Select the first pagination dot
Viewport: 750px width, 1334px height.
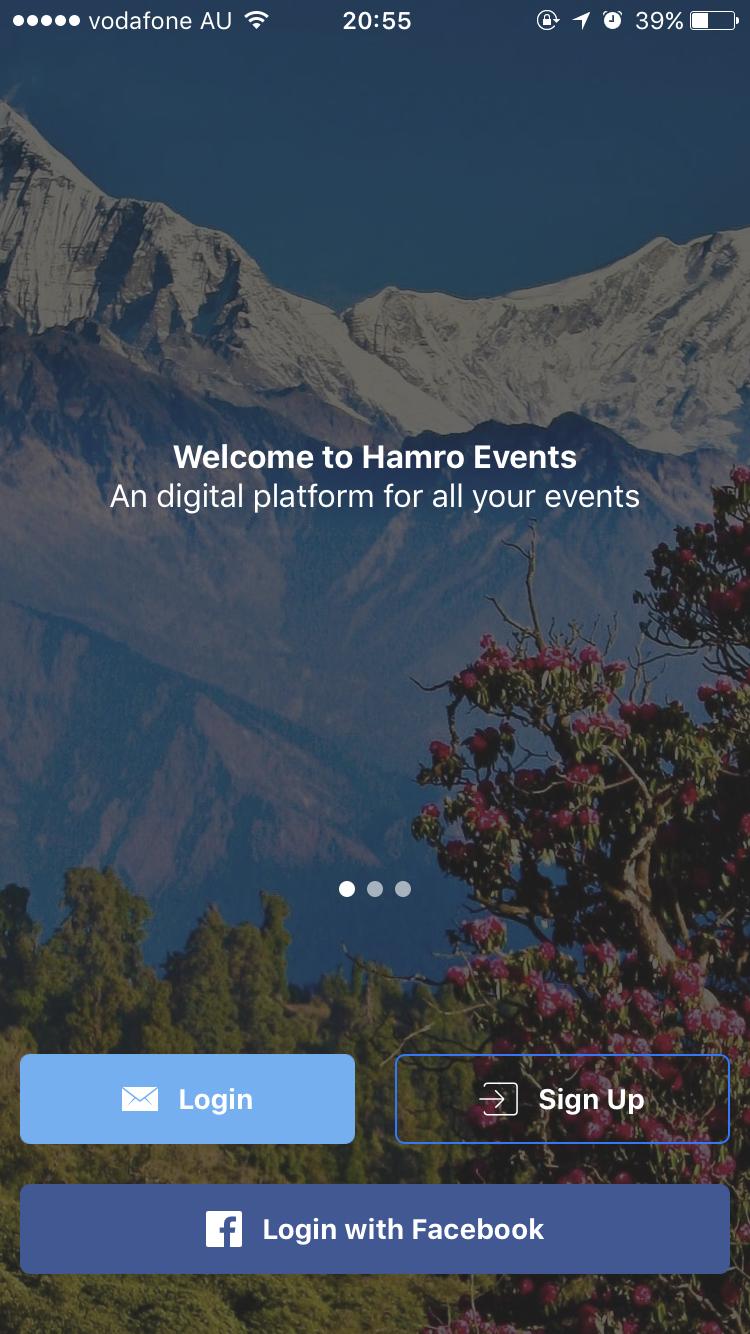[x=347, y=889]
